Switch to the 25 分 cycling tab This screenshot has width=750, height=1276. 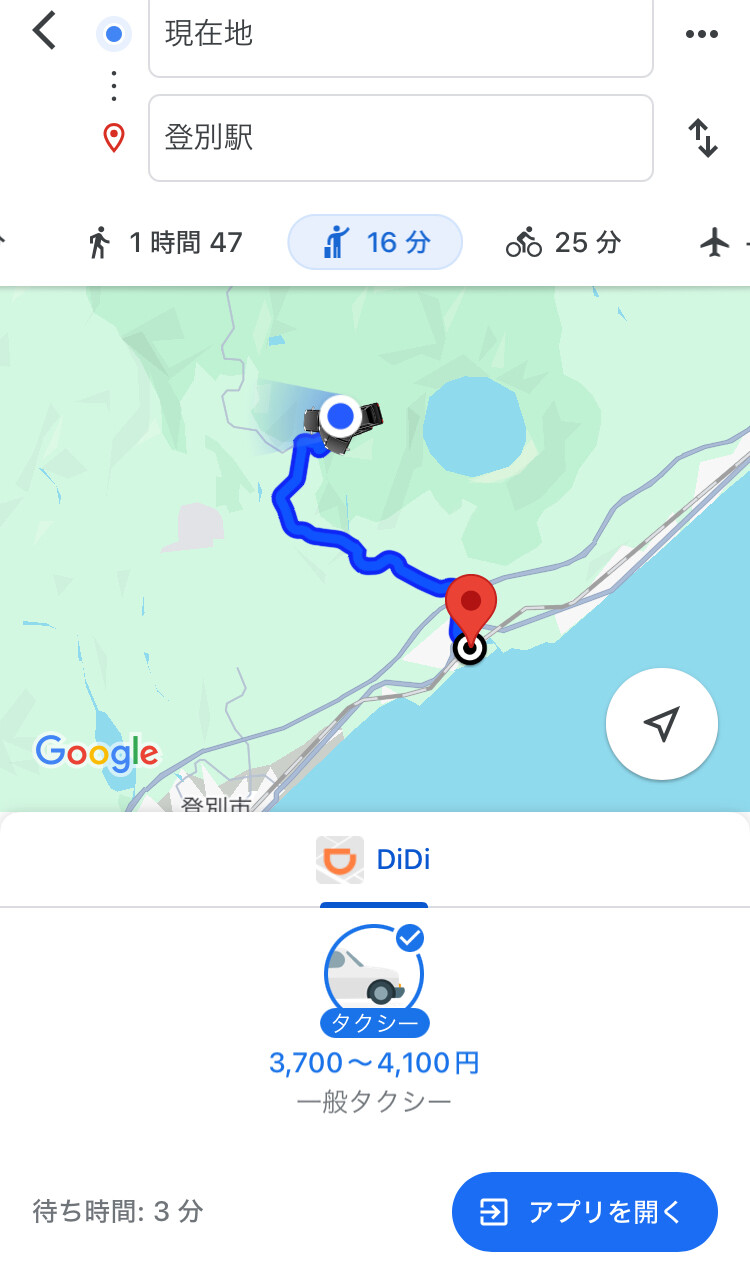pos(564,242)
